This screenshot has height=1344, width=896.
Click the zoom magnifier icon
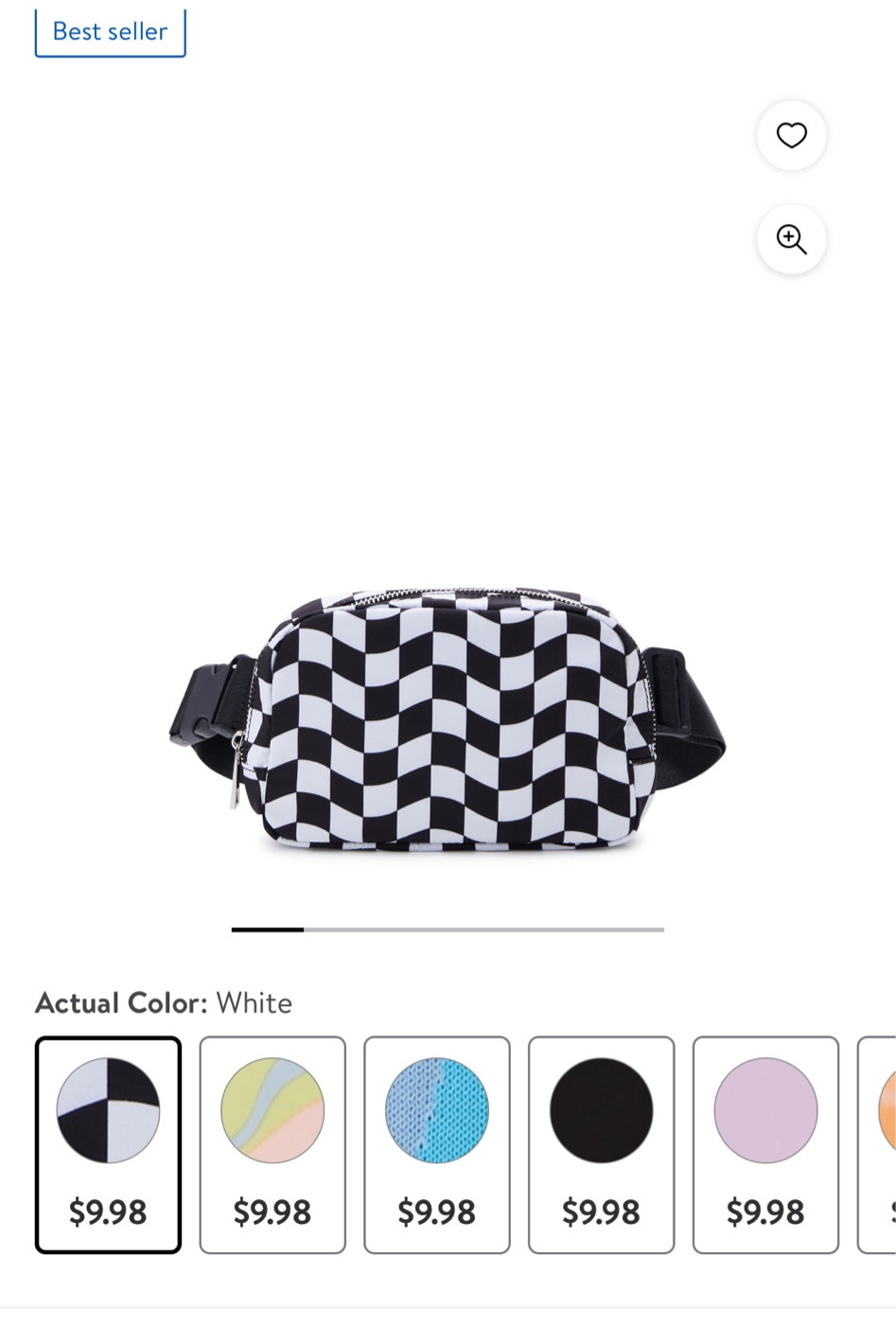click(791, 239)
